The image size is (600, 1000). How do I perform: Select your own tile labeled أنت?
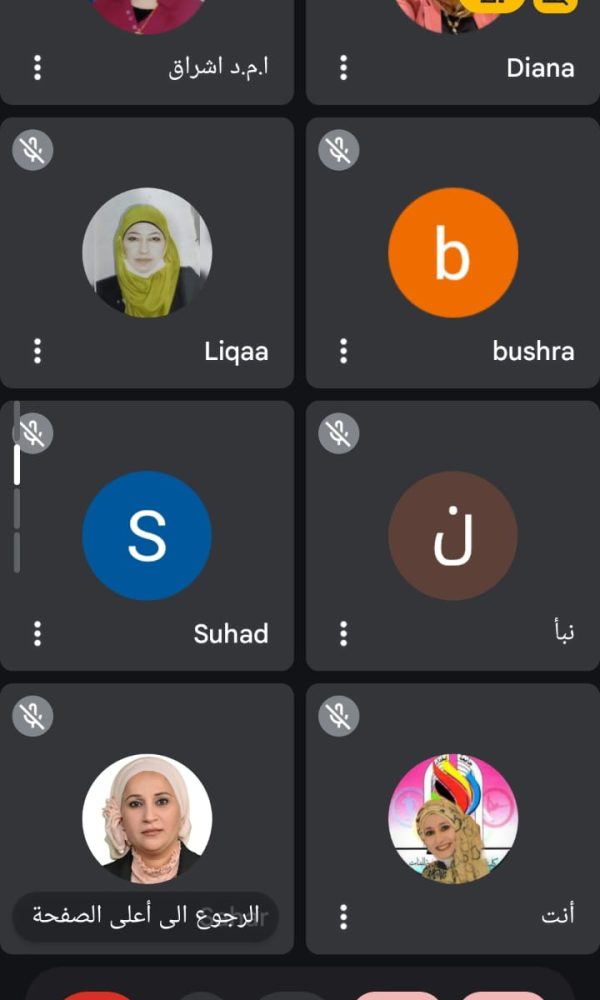[x=453, y=818]
